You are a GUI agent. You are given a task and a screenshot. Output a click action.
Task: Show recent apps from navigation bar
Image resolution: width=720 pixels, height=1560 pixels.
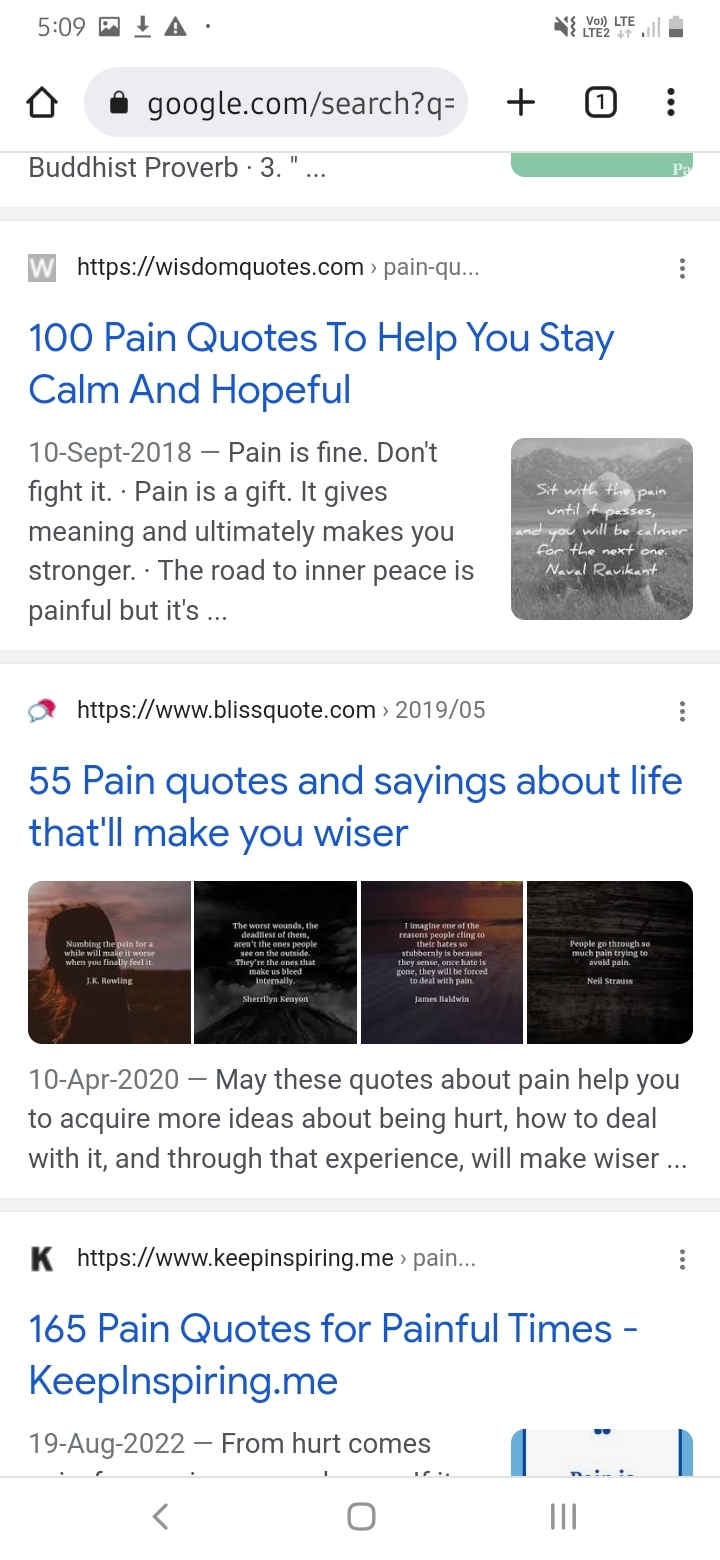(x=563, y=1517)
